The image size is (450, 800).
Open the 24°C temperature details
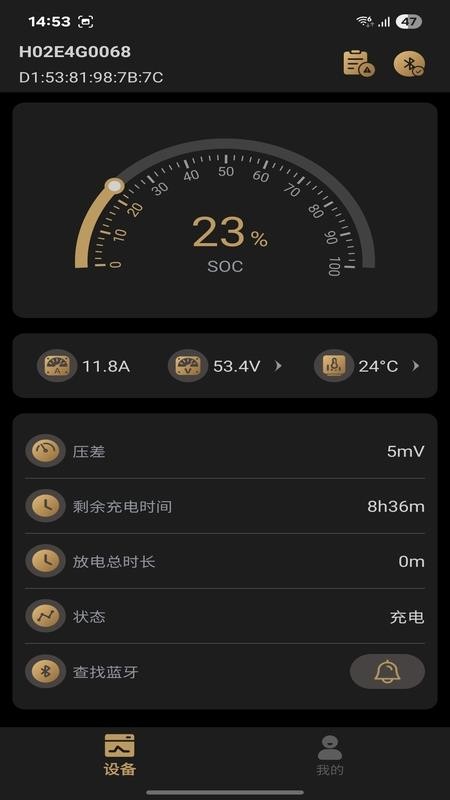(368, 366)
